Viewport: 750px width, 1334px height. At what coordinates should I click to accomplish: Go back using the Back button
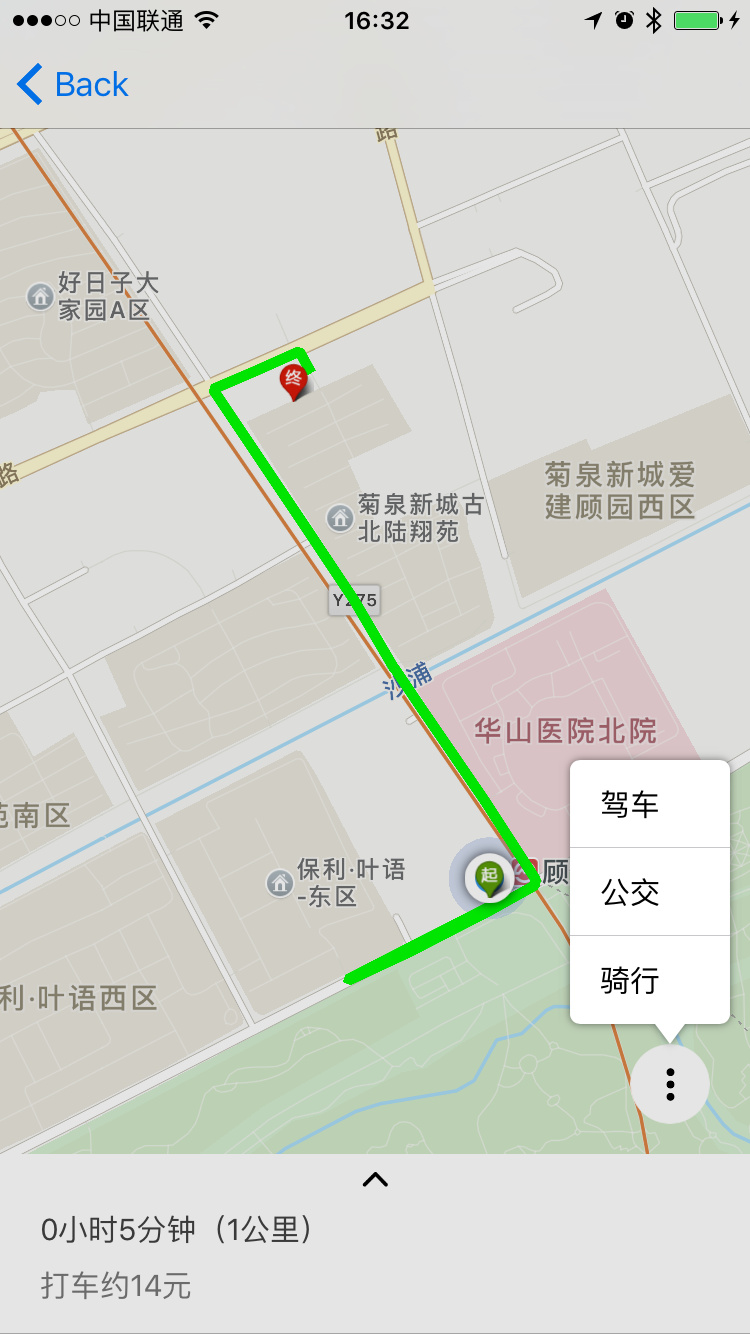pos(73,85)
